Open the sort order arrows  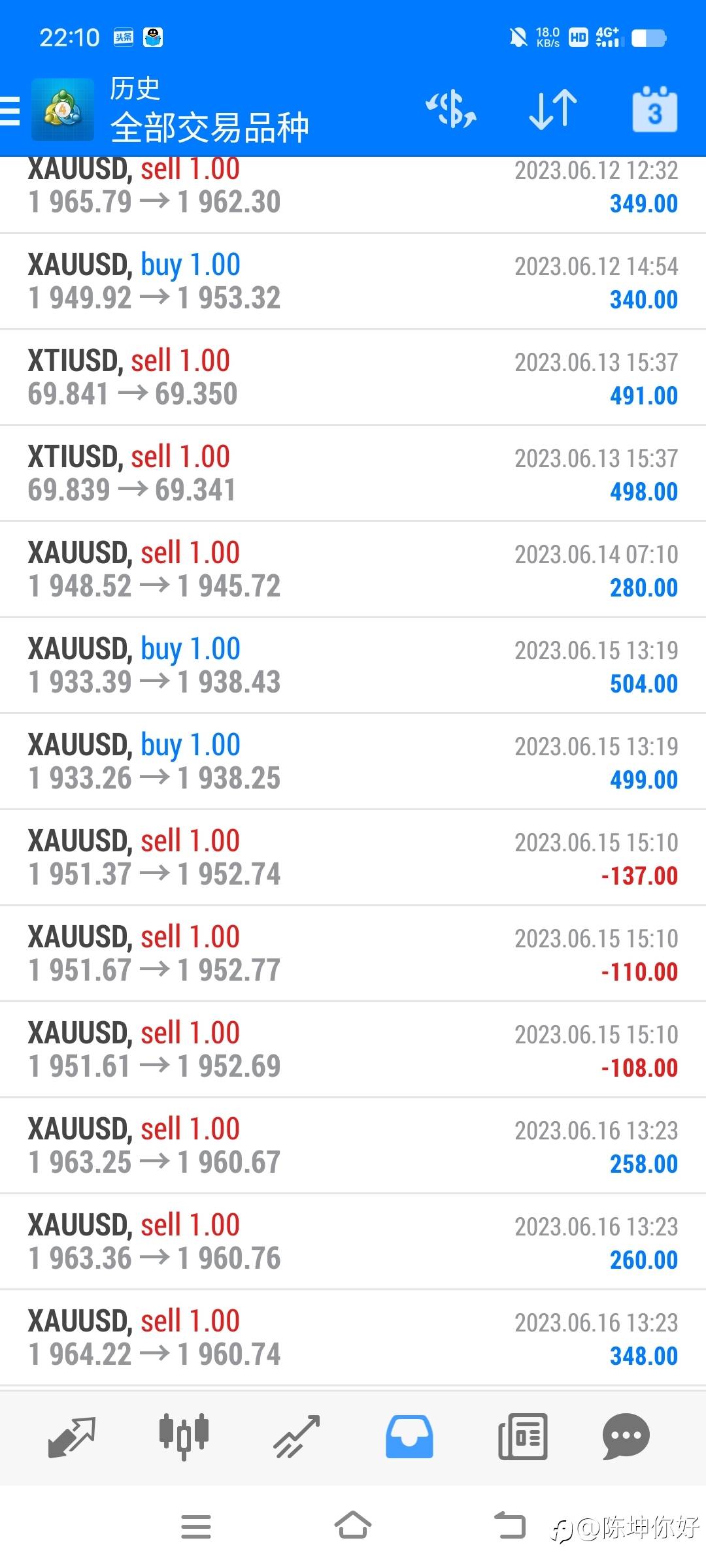553,109
